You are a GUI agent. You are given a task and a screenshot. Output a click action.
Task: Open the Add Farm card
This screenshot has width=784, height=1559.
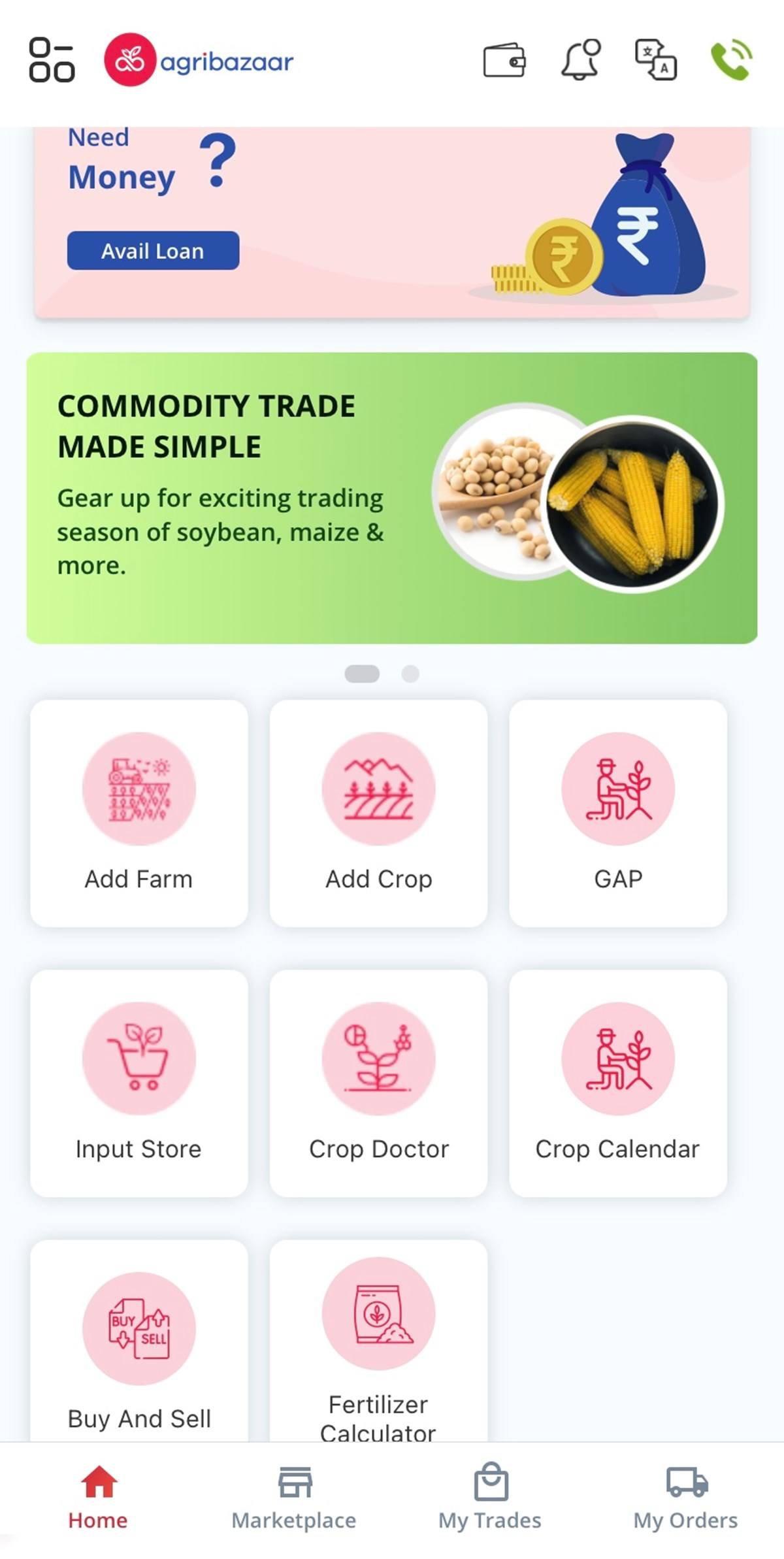(x=139, y=813)
